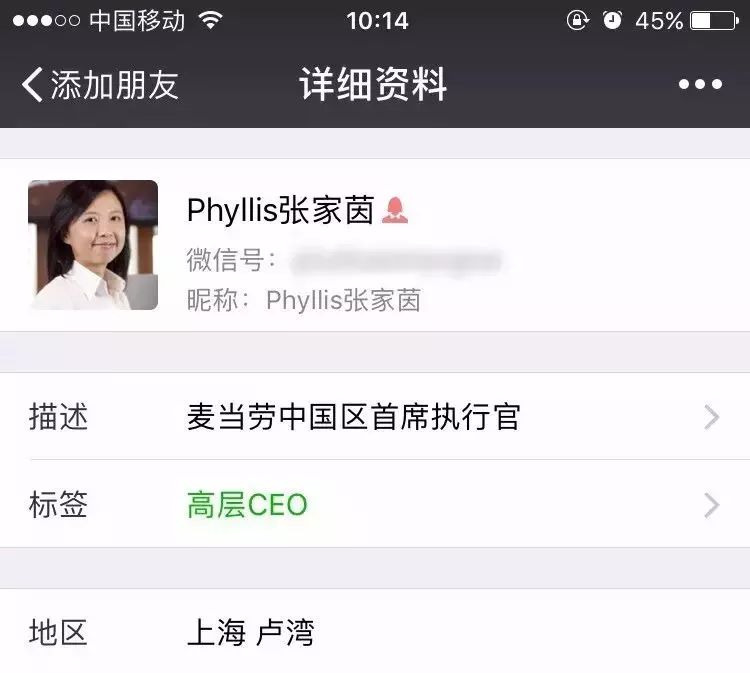The height and width of the screenshot is (673, 750).
Task: Open the 描述 row
Action: 375,417
